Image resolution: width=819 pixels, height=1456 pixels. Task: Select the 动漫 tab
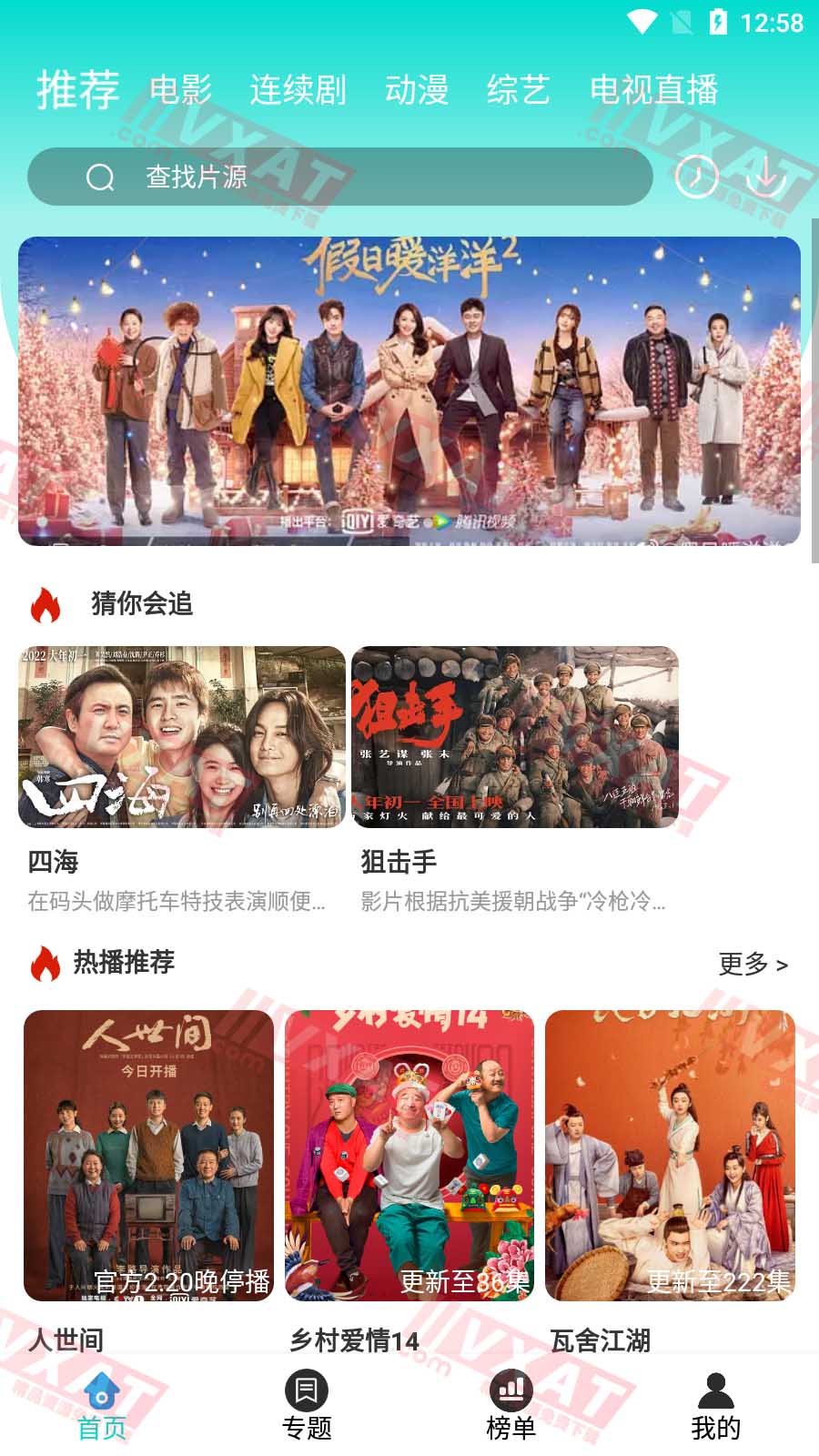point(416,90)
